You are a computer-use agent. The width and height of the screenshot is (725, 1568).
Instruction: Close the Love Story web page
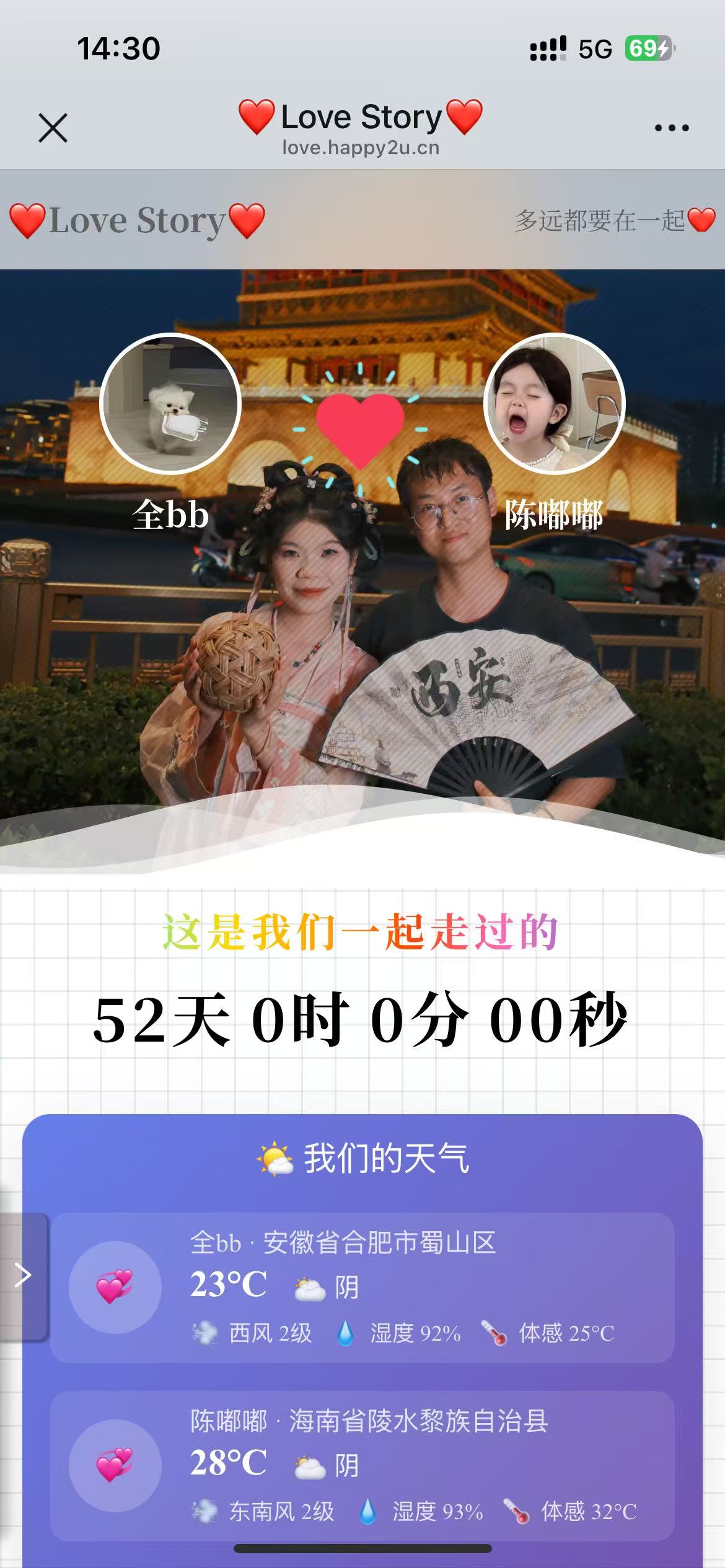[x=53, y=128]
